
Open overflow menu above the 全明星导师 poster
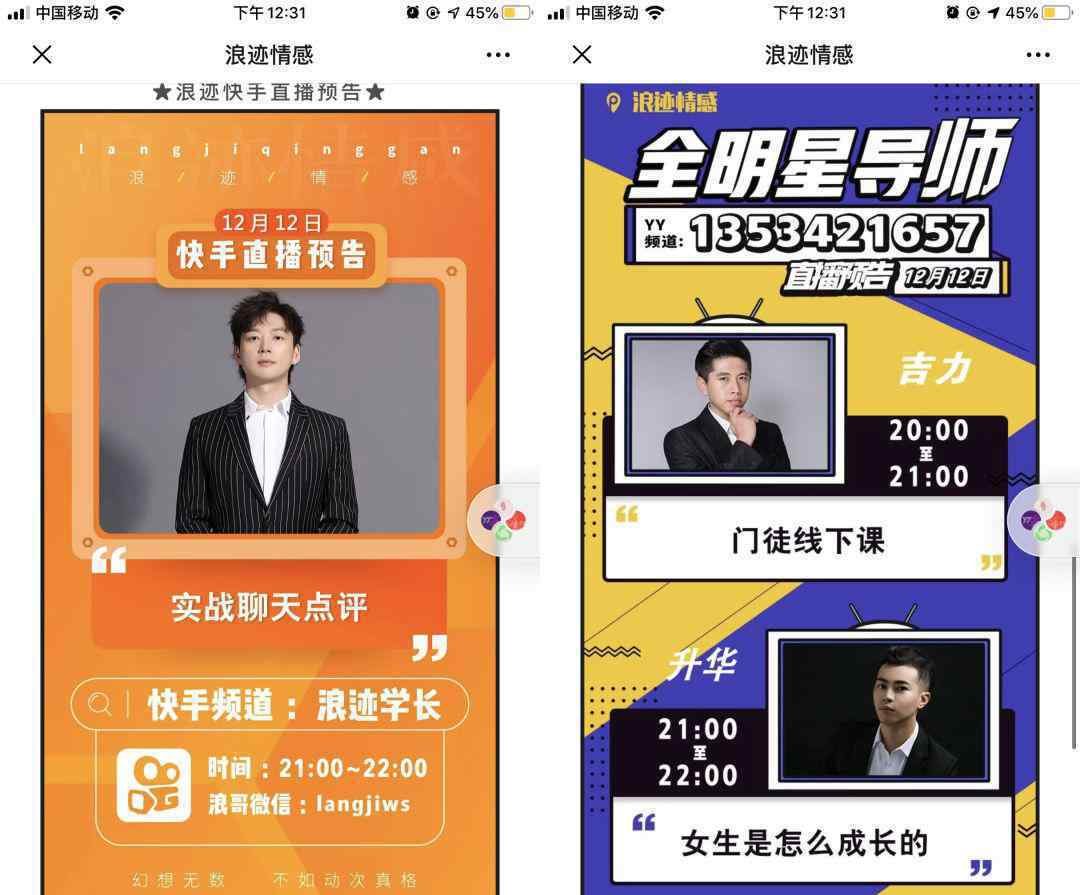click(1038, 55)
